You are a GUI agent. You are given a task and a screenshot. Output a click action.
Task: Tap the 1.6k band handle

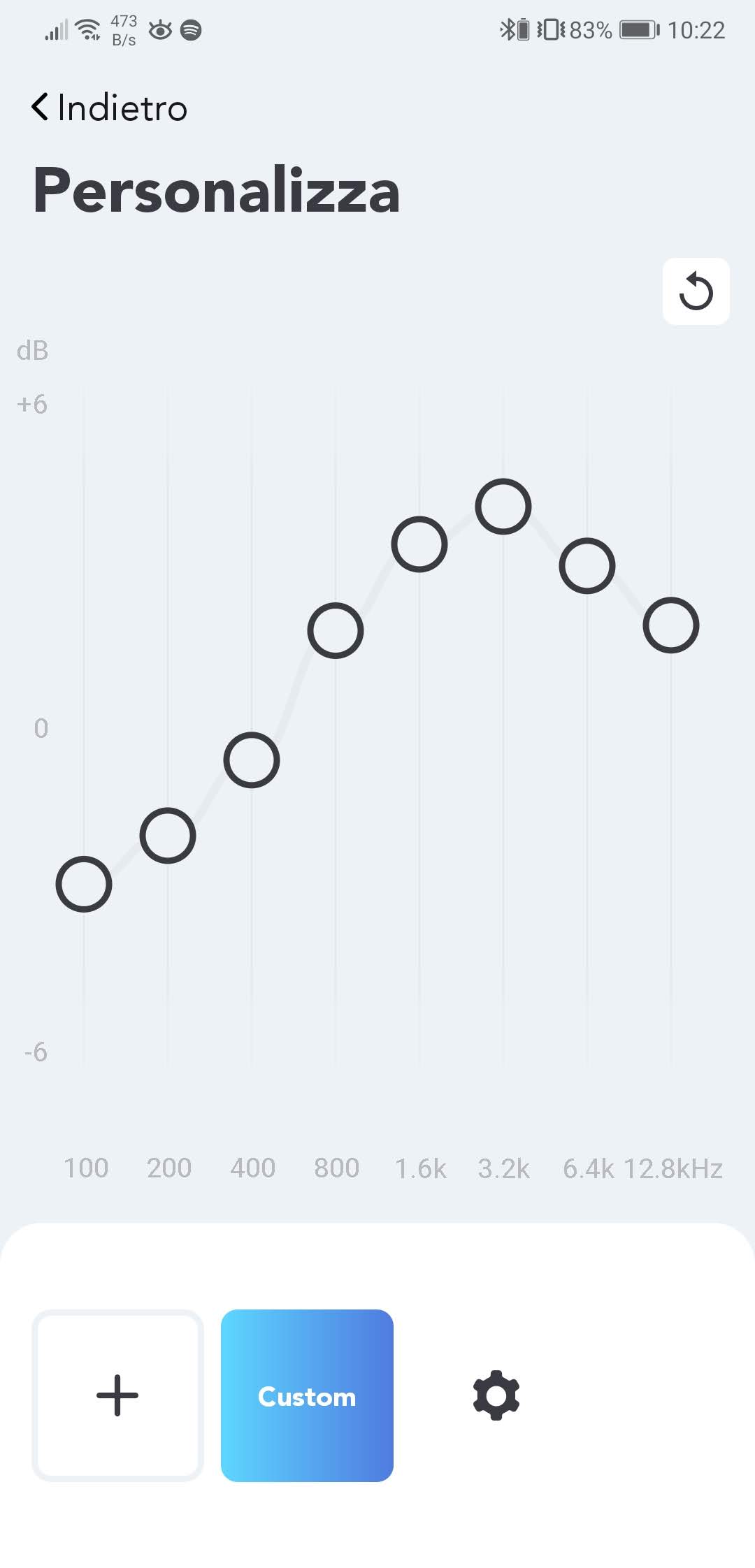419,544
